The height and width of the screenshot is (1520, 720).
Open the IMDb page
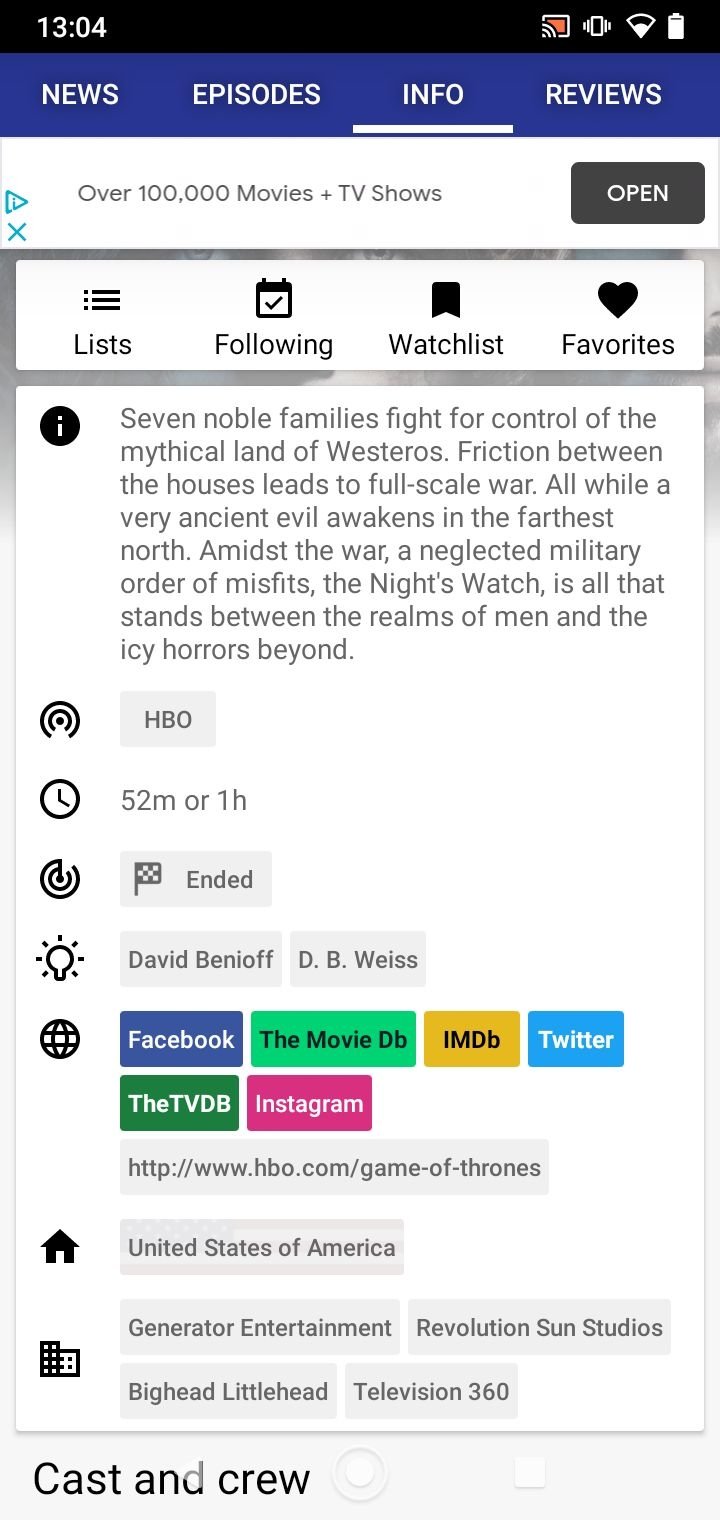[x=472, y=1039]
